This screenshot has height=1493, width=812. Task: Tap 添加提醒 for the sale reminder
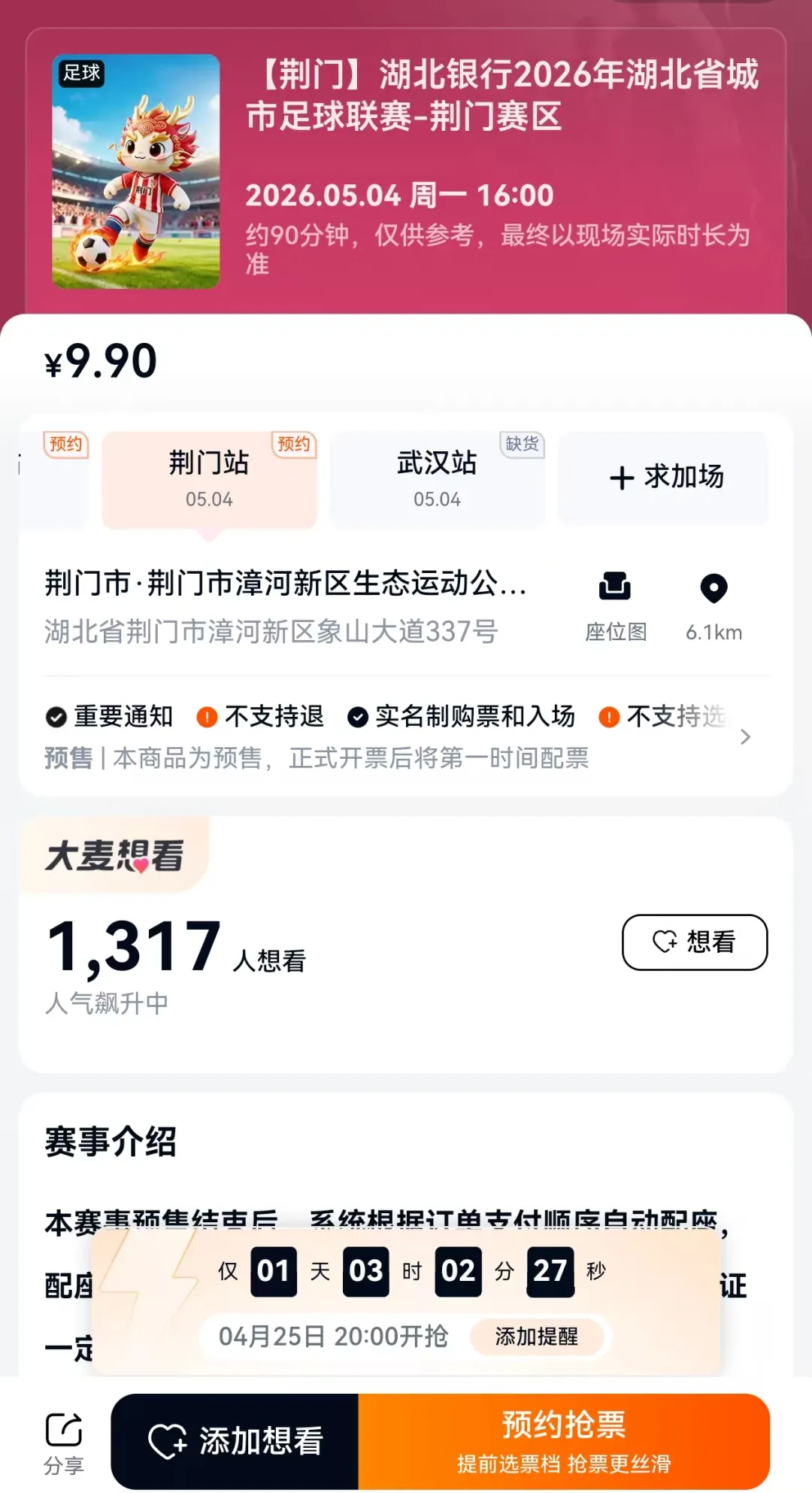537,1336
